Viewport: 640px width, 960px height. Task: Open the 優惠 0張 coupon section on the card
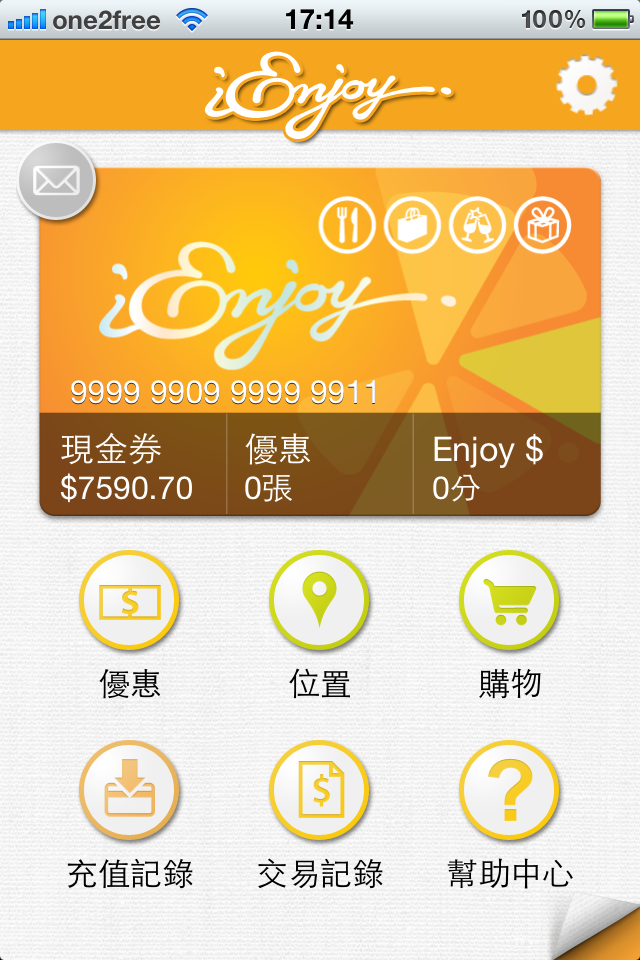pos(319,466)
